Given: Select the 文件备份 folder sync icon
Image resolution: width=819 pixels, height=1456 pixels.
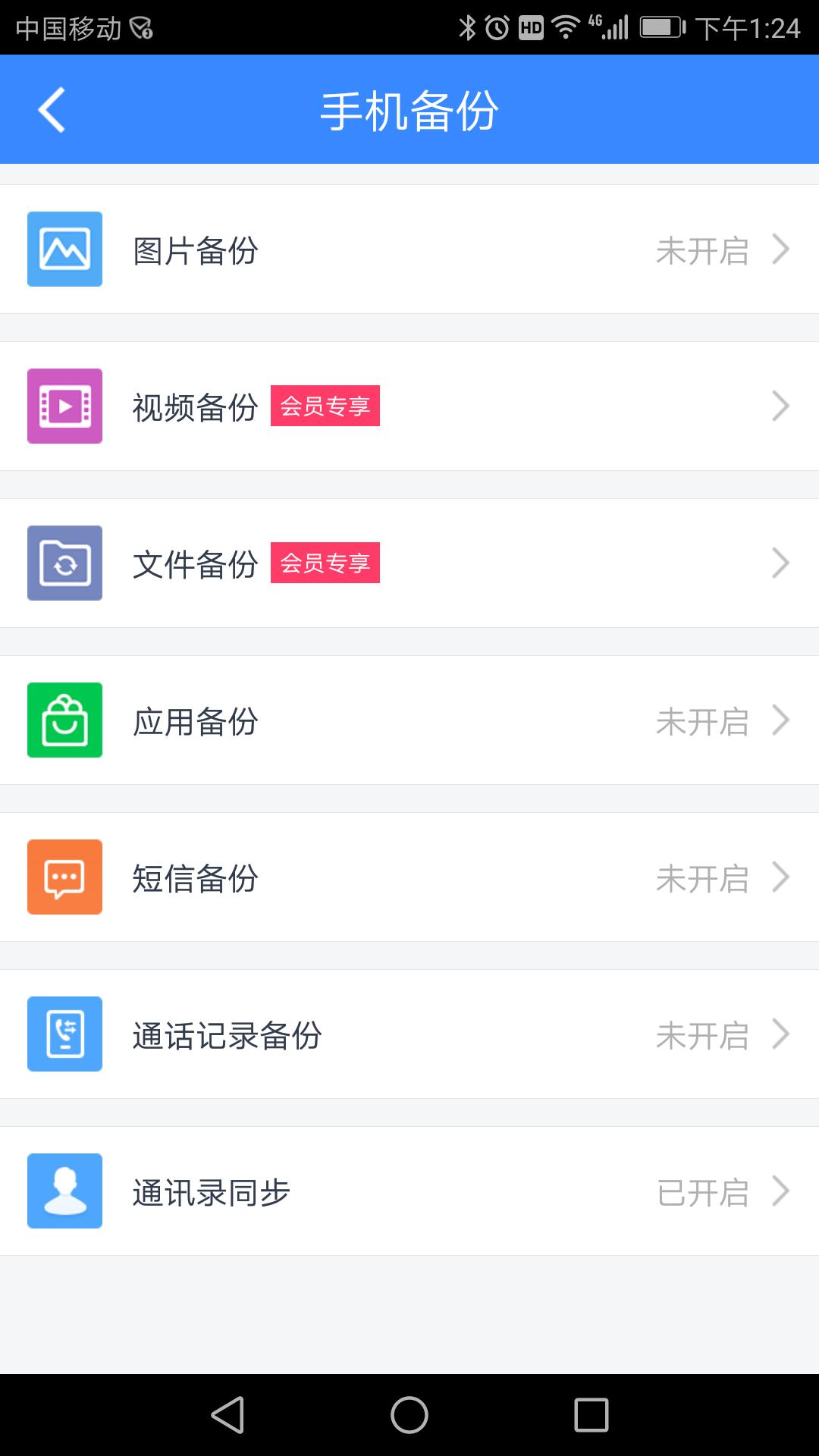Looking at the screenshot, I should (64, 563).
